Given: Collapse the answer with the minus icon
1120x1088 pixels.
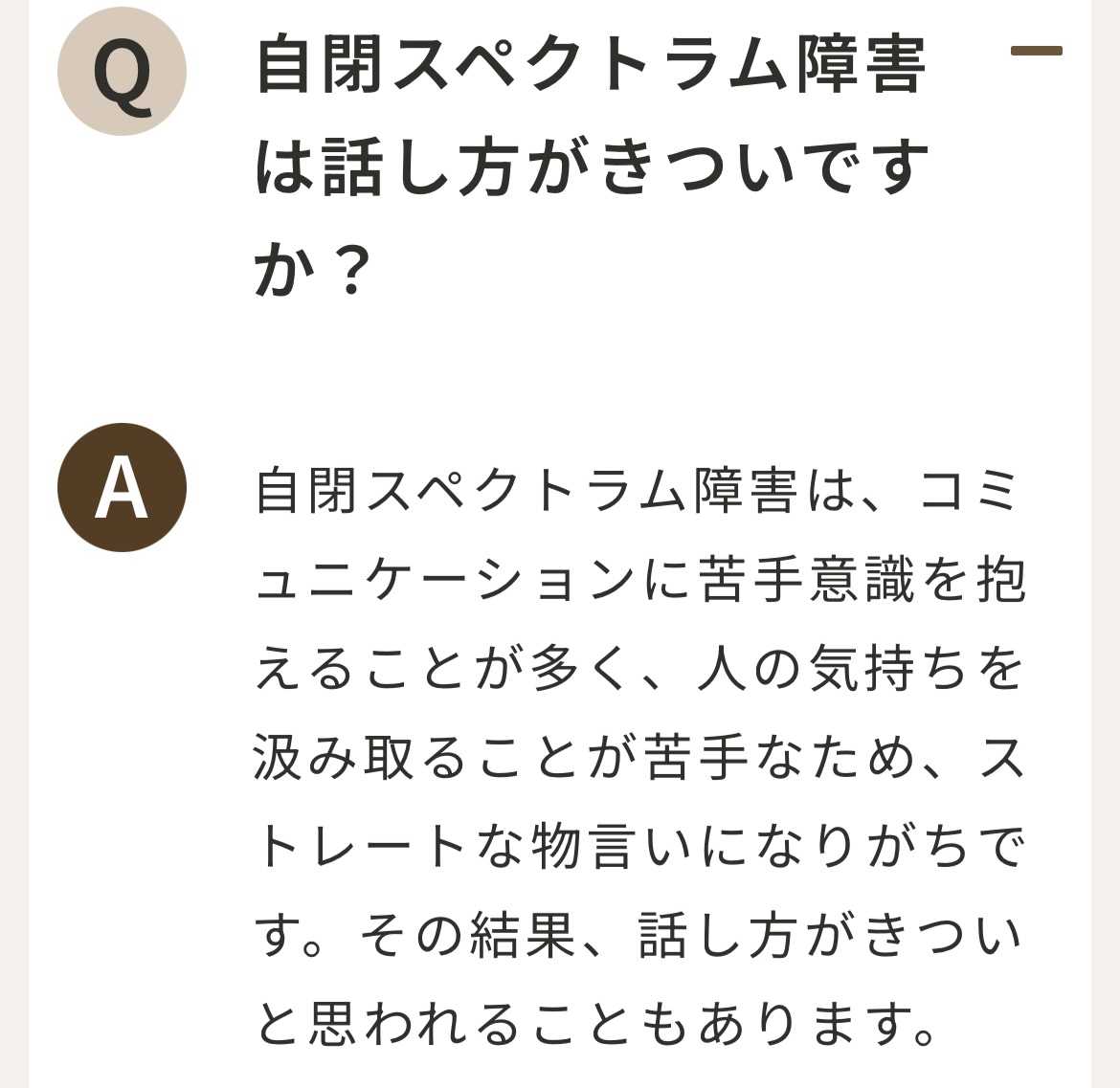Looking at the screenshot, I should tap(1036, 51).
